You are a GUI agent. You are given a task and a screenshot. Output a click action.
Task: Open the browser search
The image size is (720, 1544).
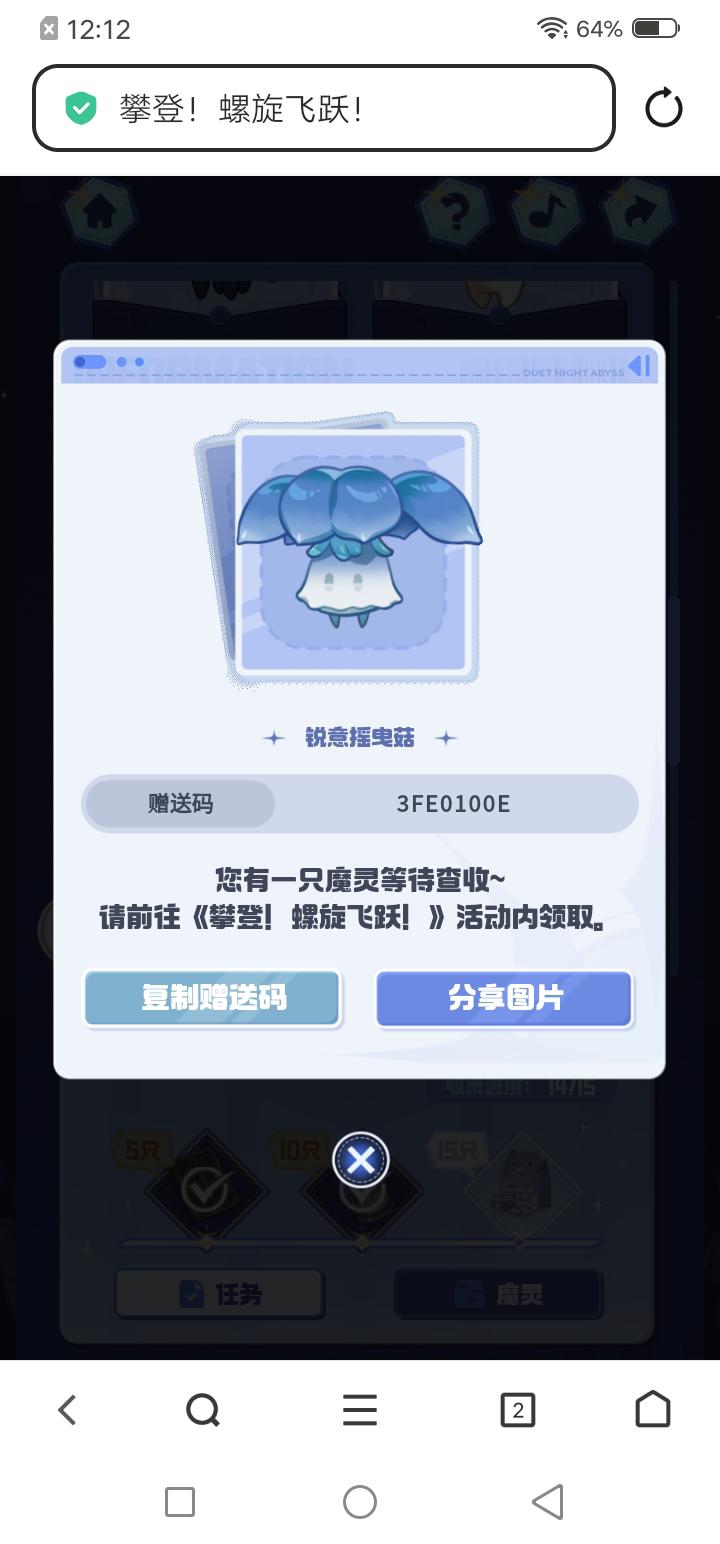(203, 1410)
